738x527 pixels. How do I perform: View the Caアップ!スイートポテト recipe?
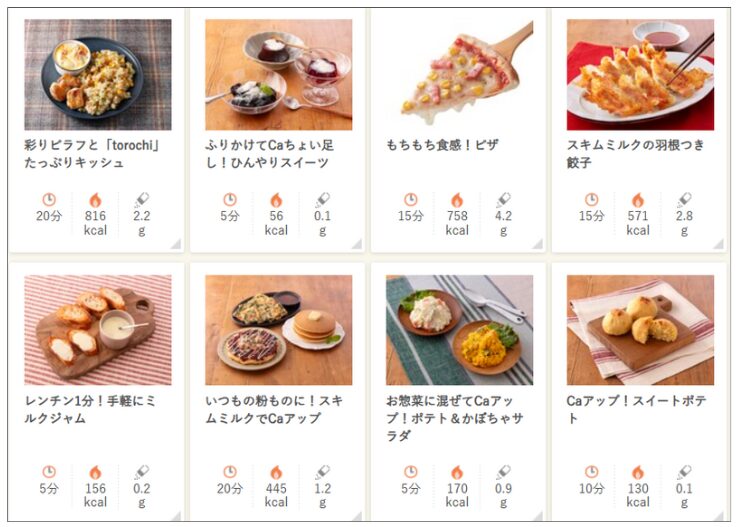pyautogui.click(x=640, y=331)
